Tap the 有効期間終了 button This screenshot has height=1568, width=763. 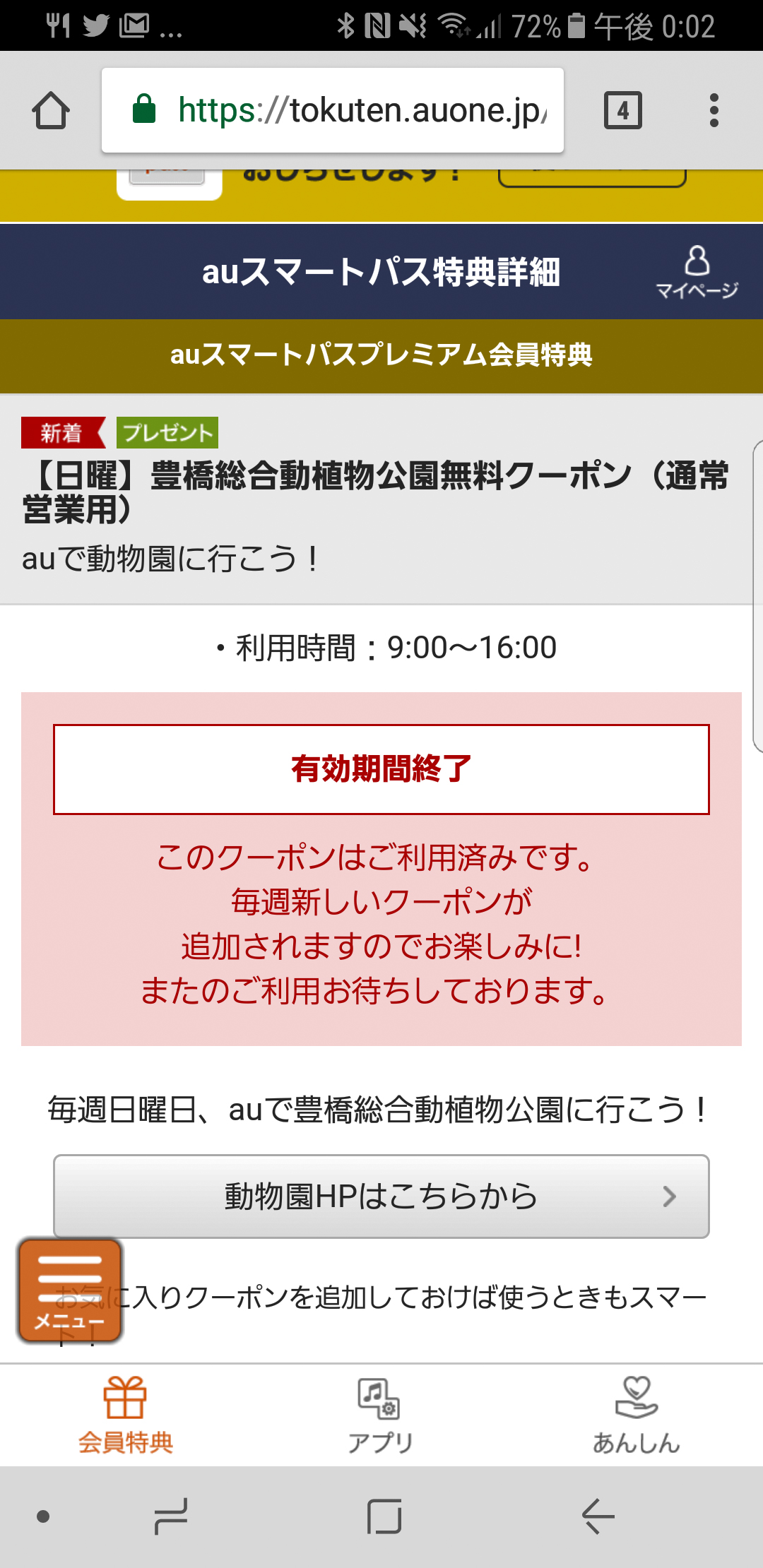381,769
